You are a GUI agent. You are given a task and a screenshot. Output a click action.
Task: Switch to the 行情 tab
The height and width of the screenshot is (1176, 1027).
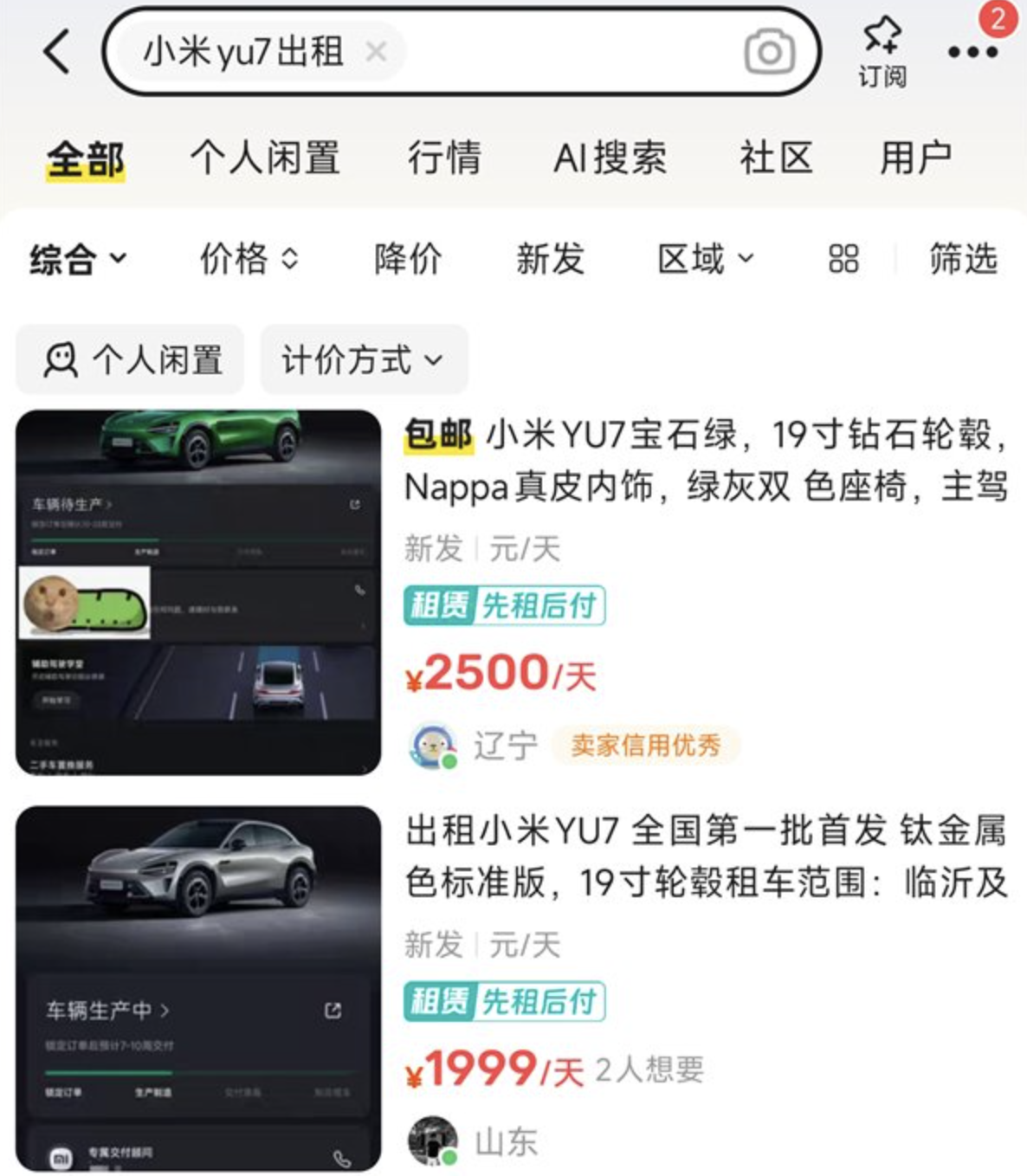click(444, 158)
